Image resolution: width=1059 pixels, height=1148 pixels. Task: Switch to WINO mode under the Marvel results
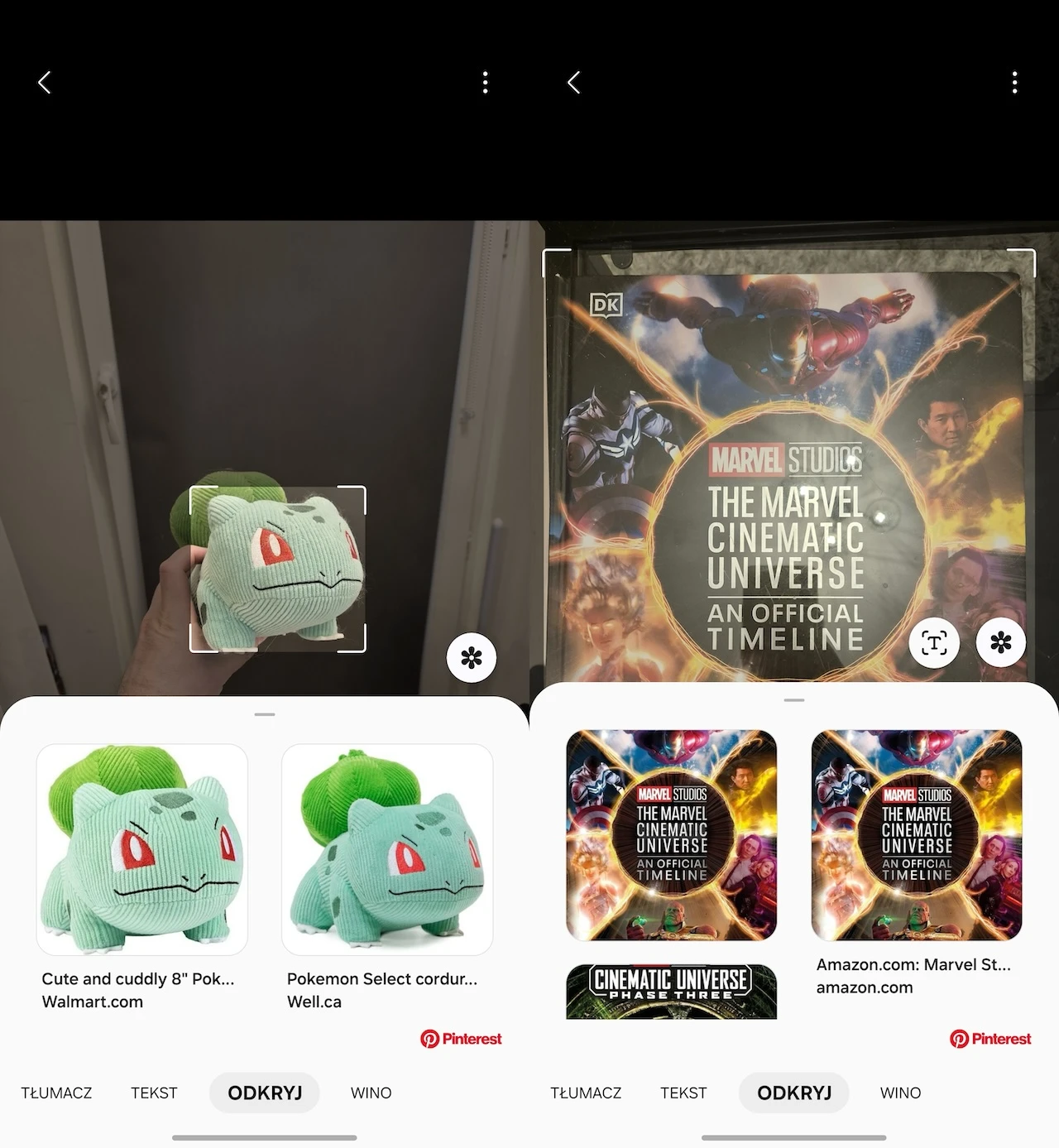coord(900,1093)
